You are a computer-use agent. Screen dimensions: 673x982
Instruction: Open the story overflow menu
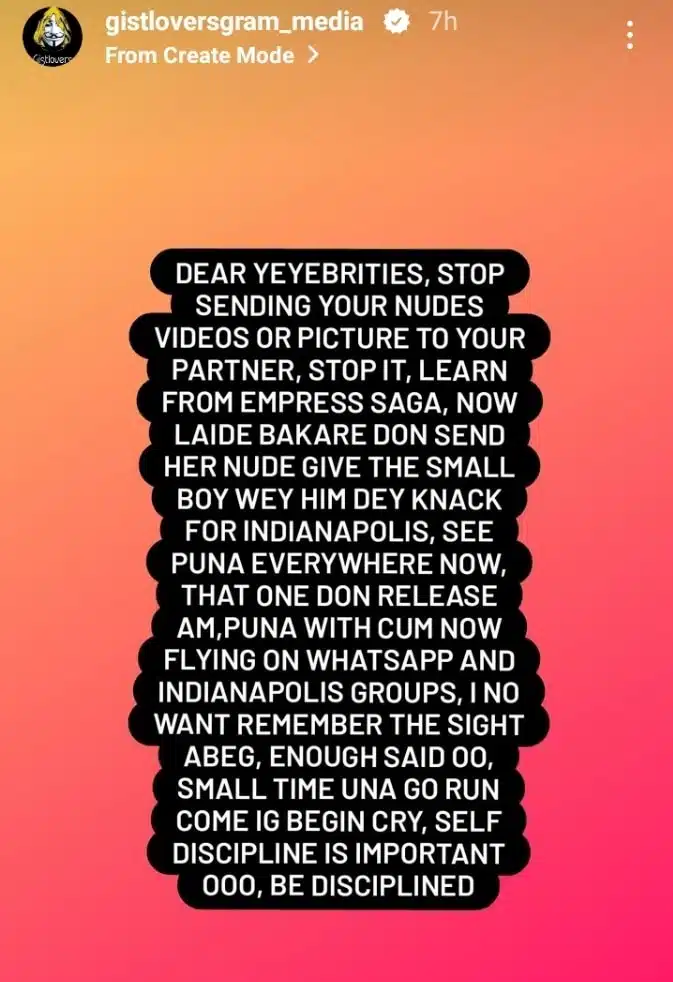point(629,35)
